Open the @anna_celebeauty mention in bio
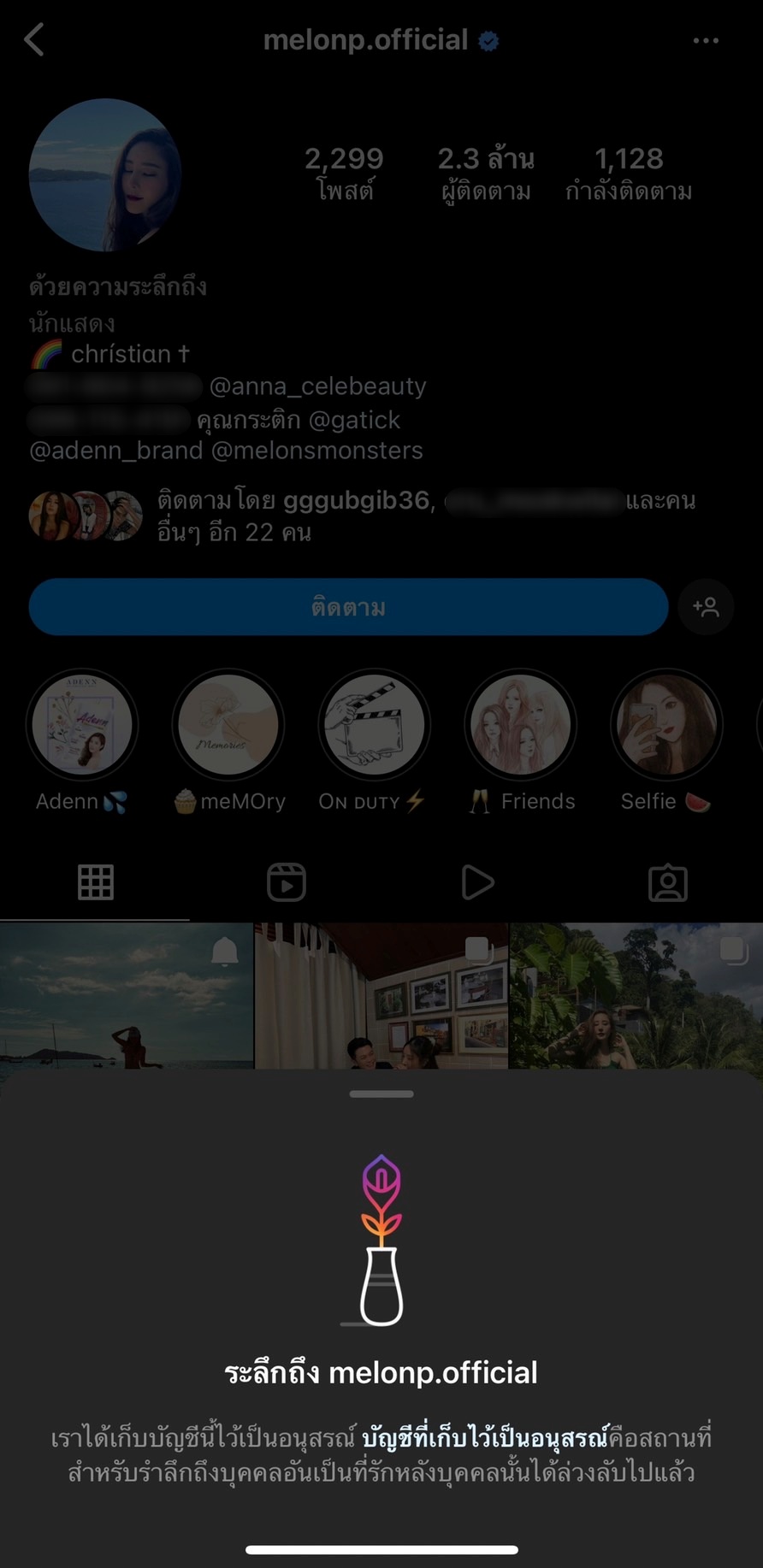The width and height of the screenshot is (763, 1568). click(317, 386)
